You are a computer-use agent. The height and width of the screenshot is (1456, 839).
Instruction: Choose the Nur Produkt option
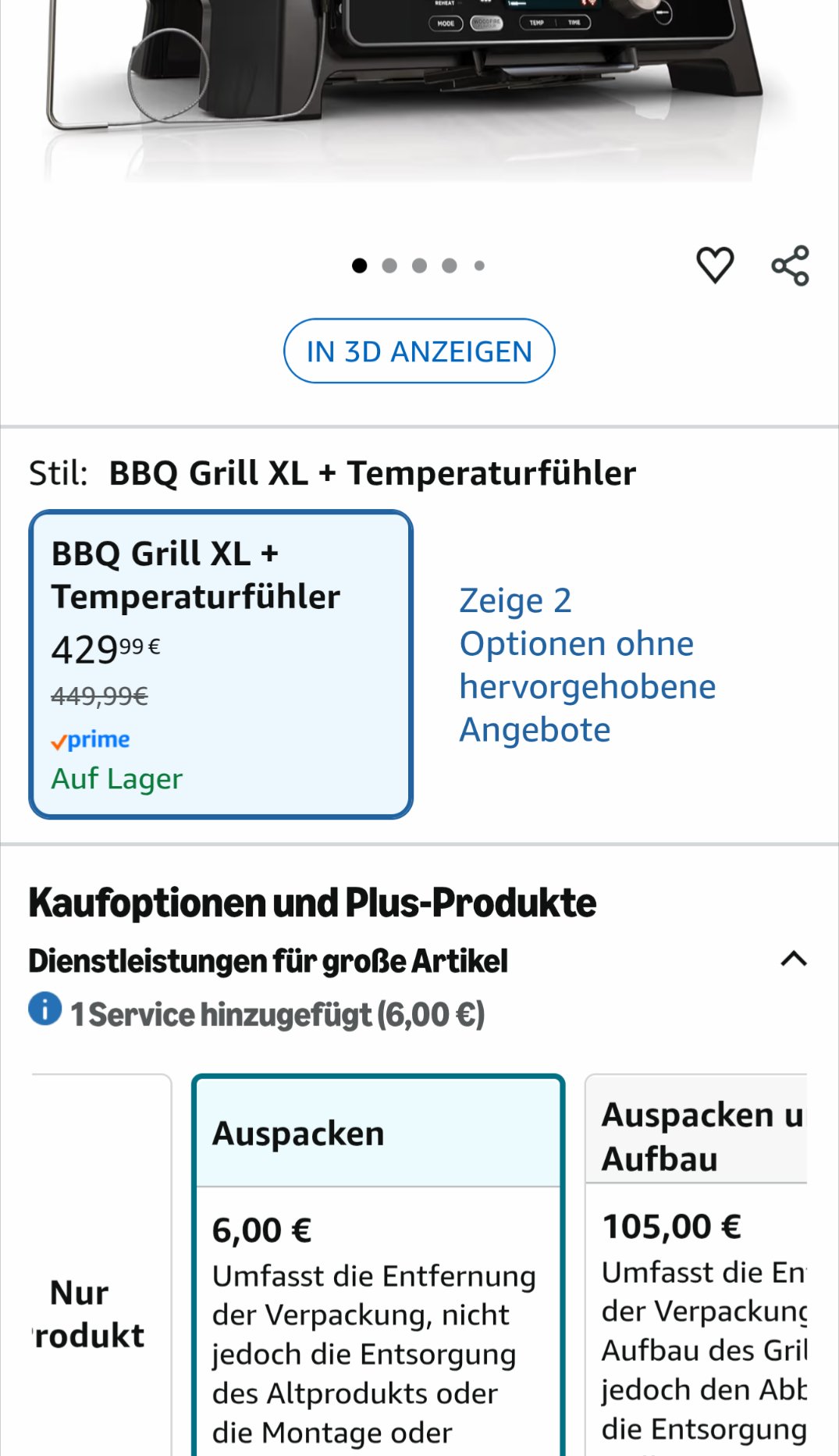[100, 1265]
